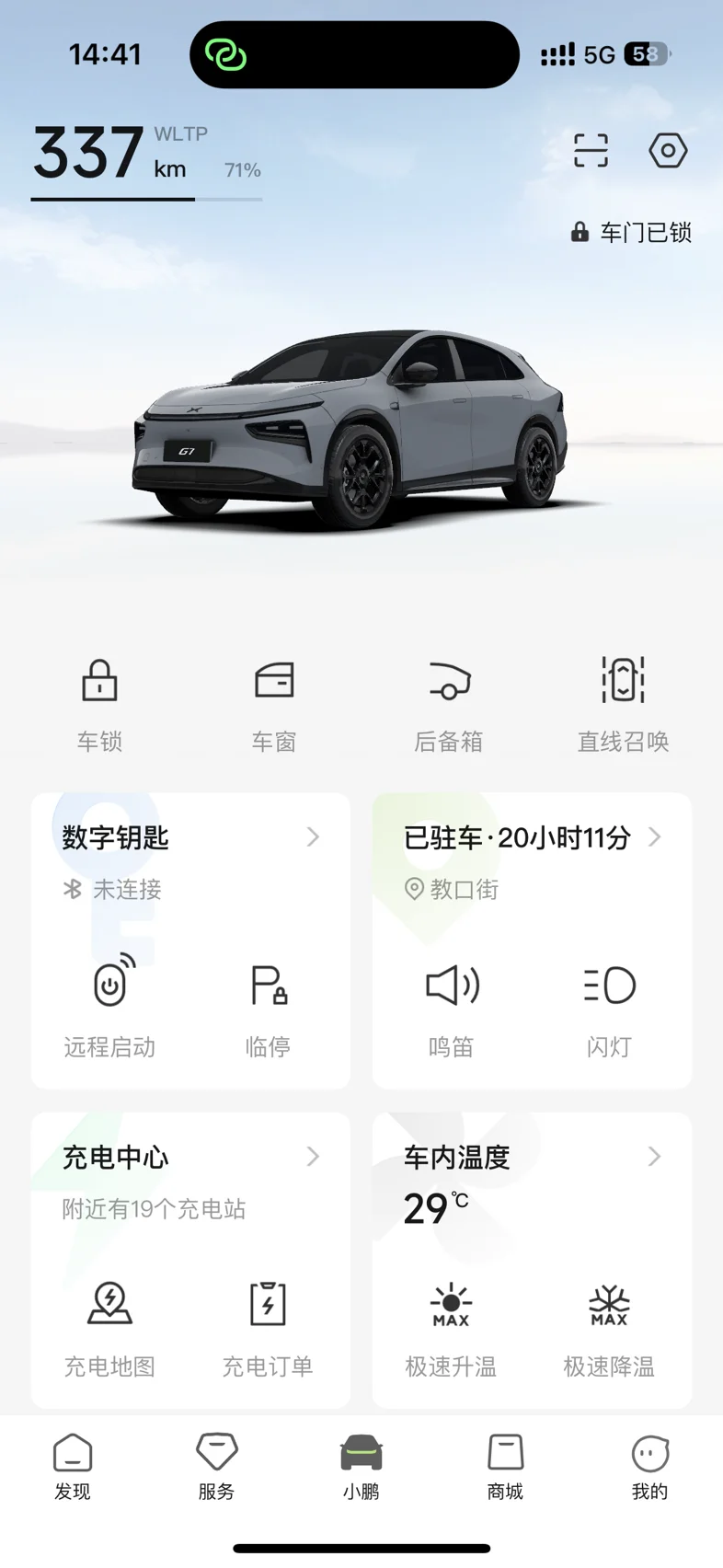
Task: Activate 远程启动 remote start
Action: (x=110, y=1005)
